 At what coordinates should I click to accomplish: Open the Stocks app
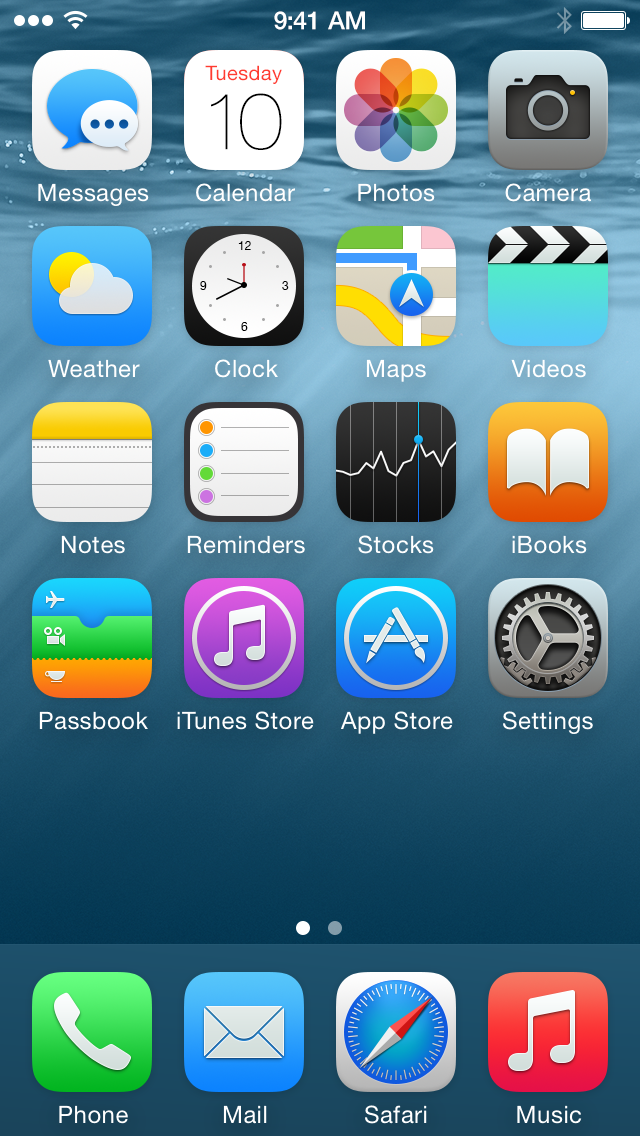(x=396, y=462)
